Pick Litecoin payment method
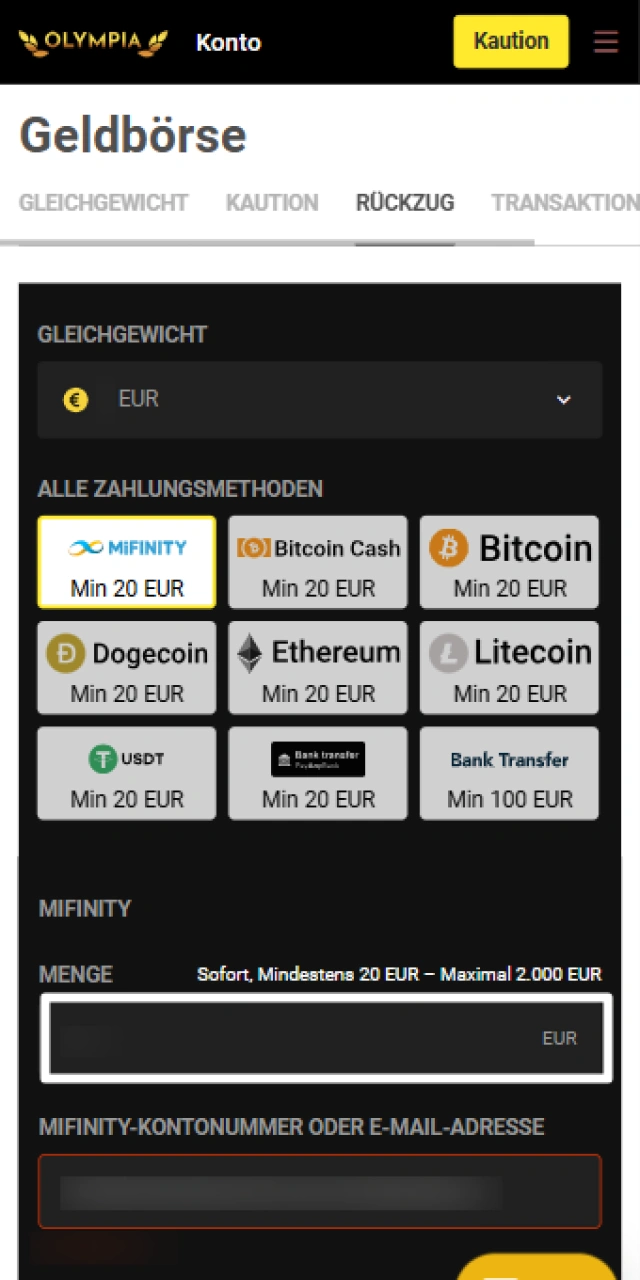The width and height of the screenshot is (640, 1280). (x=509, y=667)
